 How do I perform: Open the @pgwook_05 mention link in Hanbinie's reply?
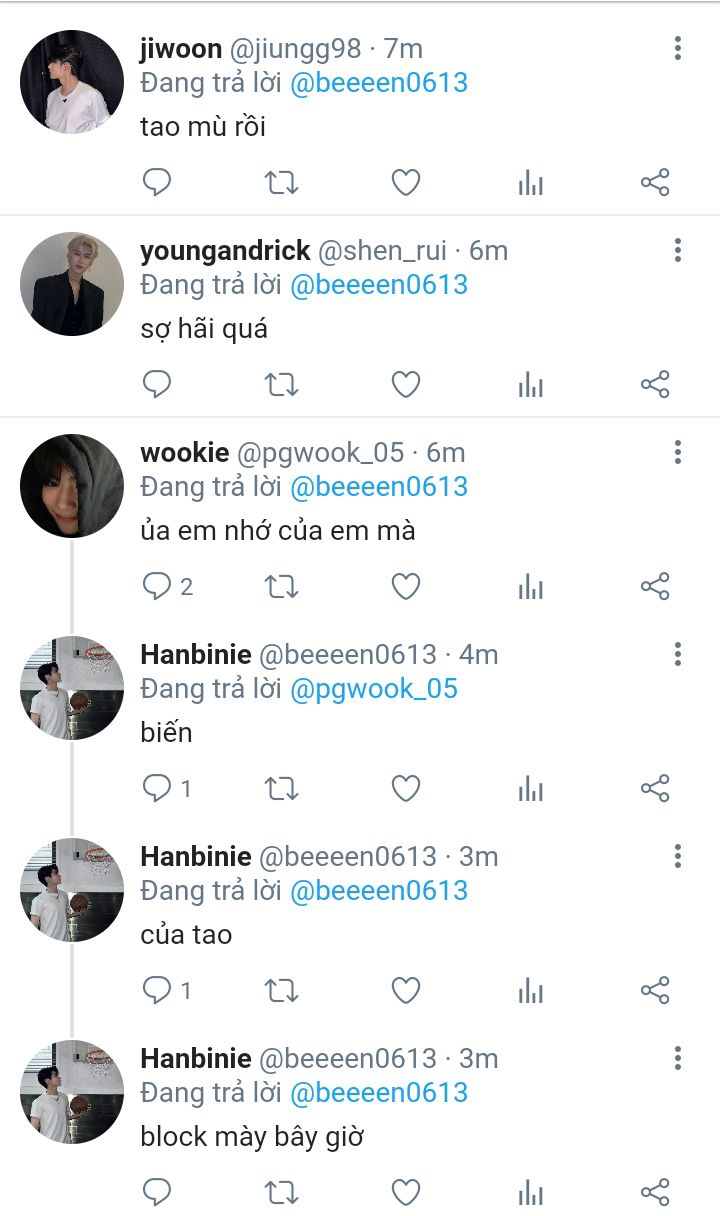pos(373,689)
